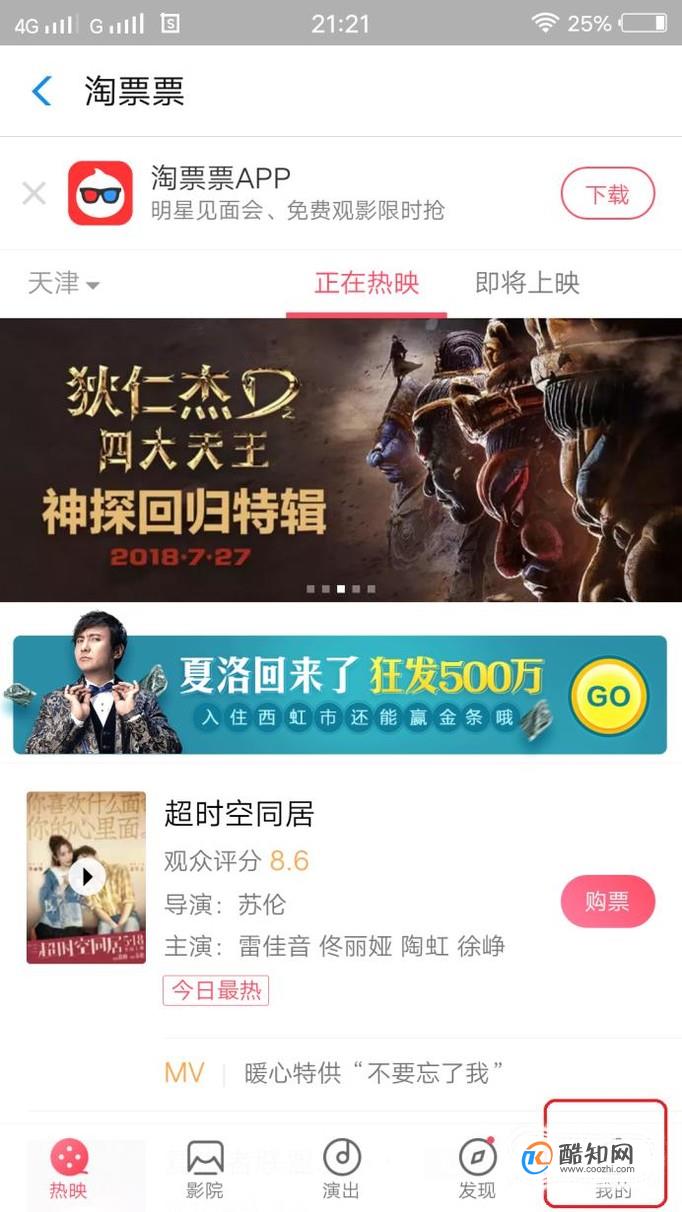Open the 狄仁杰之四大天王 banner
This screenshot has height=1212, width=682.
click(340, 460)
